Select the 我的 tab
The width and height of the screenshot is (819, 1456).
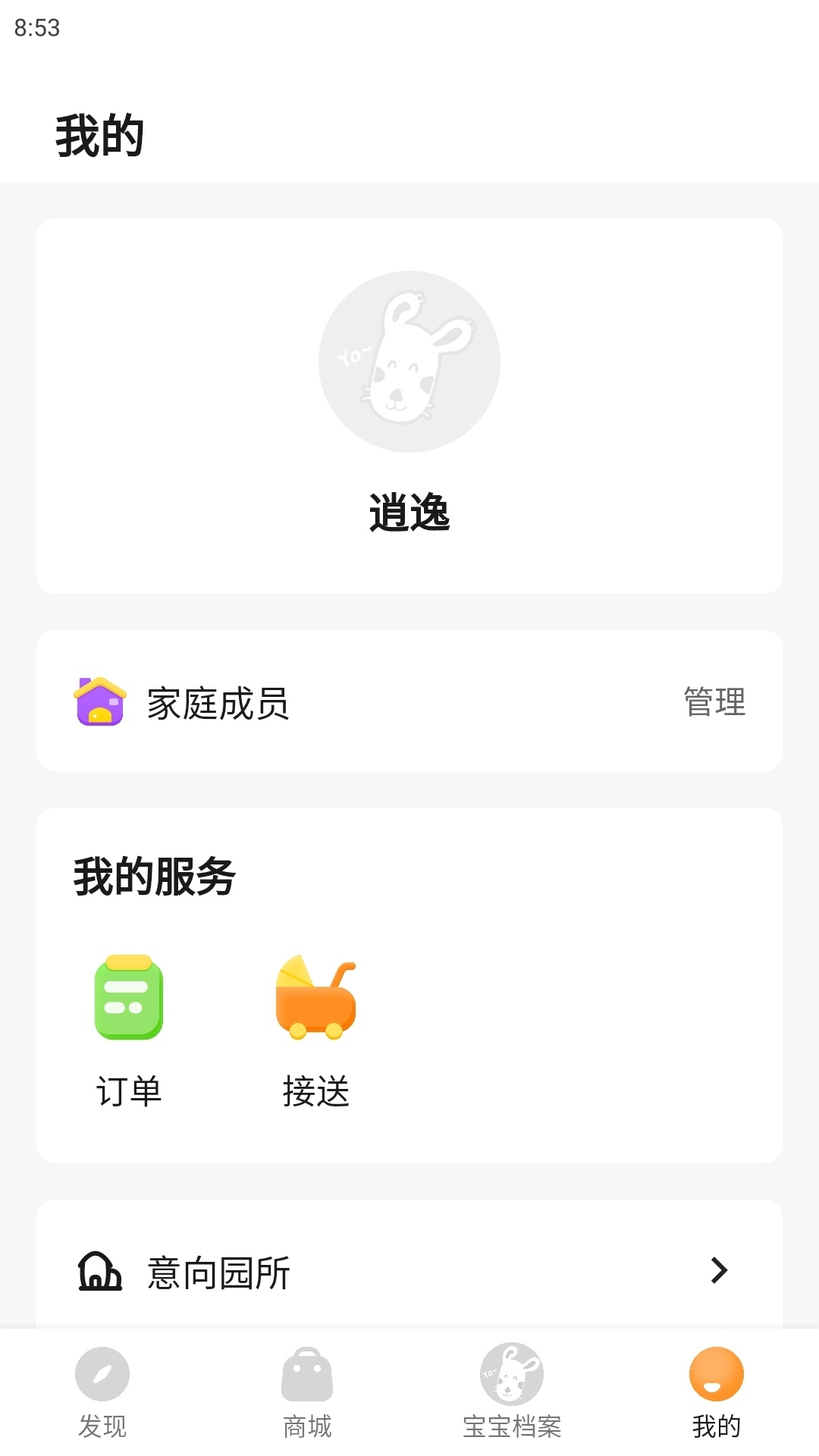[717, 1393]
